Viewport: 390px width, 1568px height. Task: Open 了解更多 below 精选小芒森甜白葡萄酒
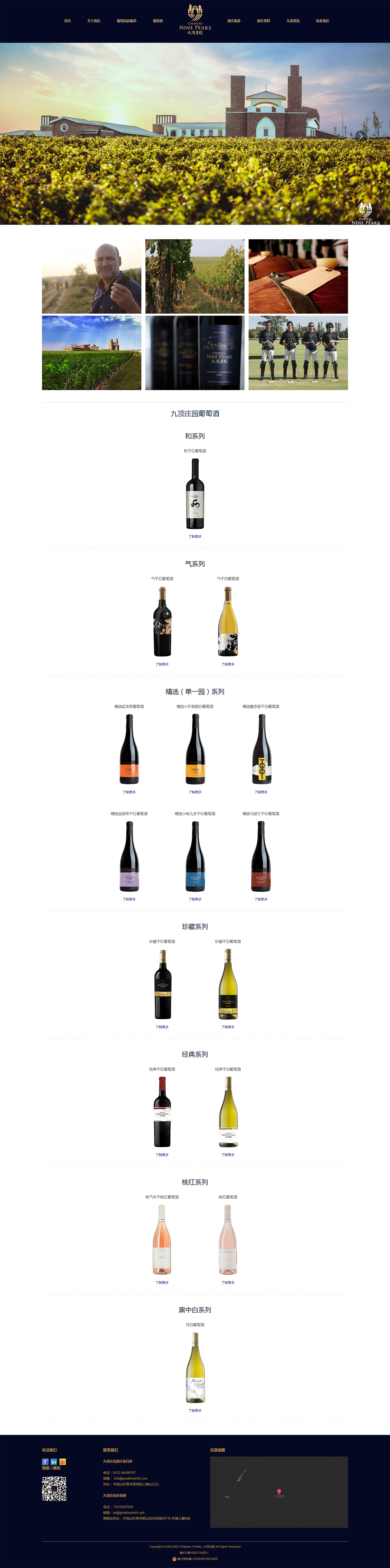pos(195,792)
